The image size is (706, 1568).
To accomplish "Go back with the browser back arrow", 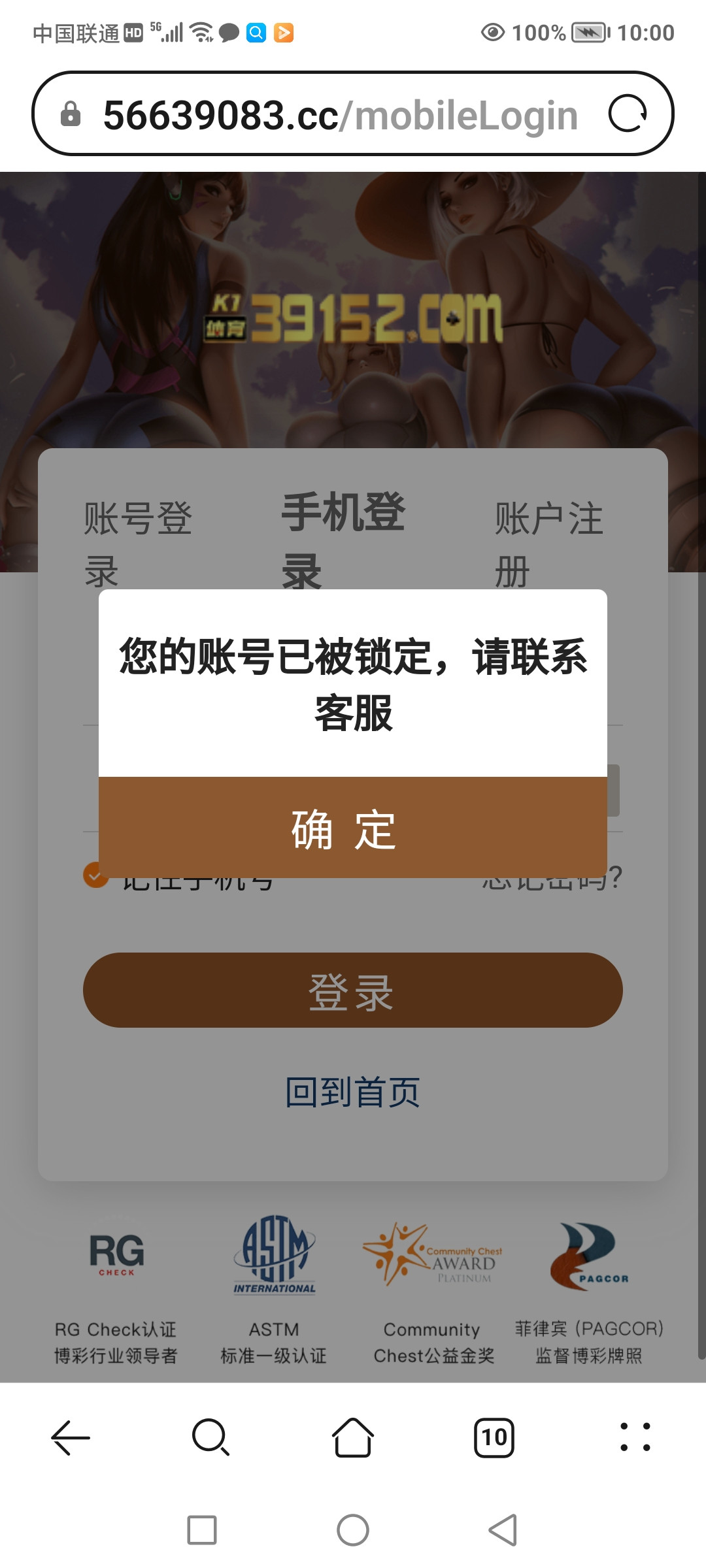I will point(71,1437).
